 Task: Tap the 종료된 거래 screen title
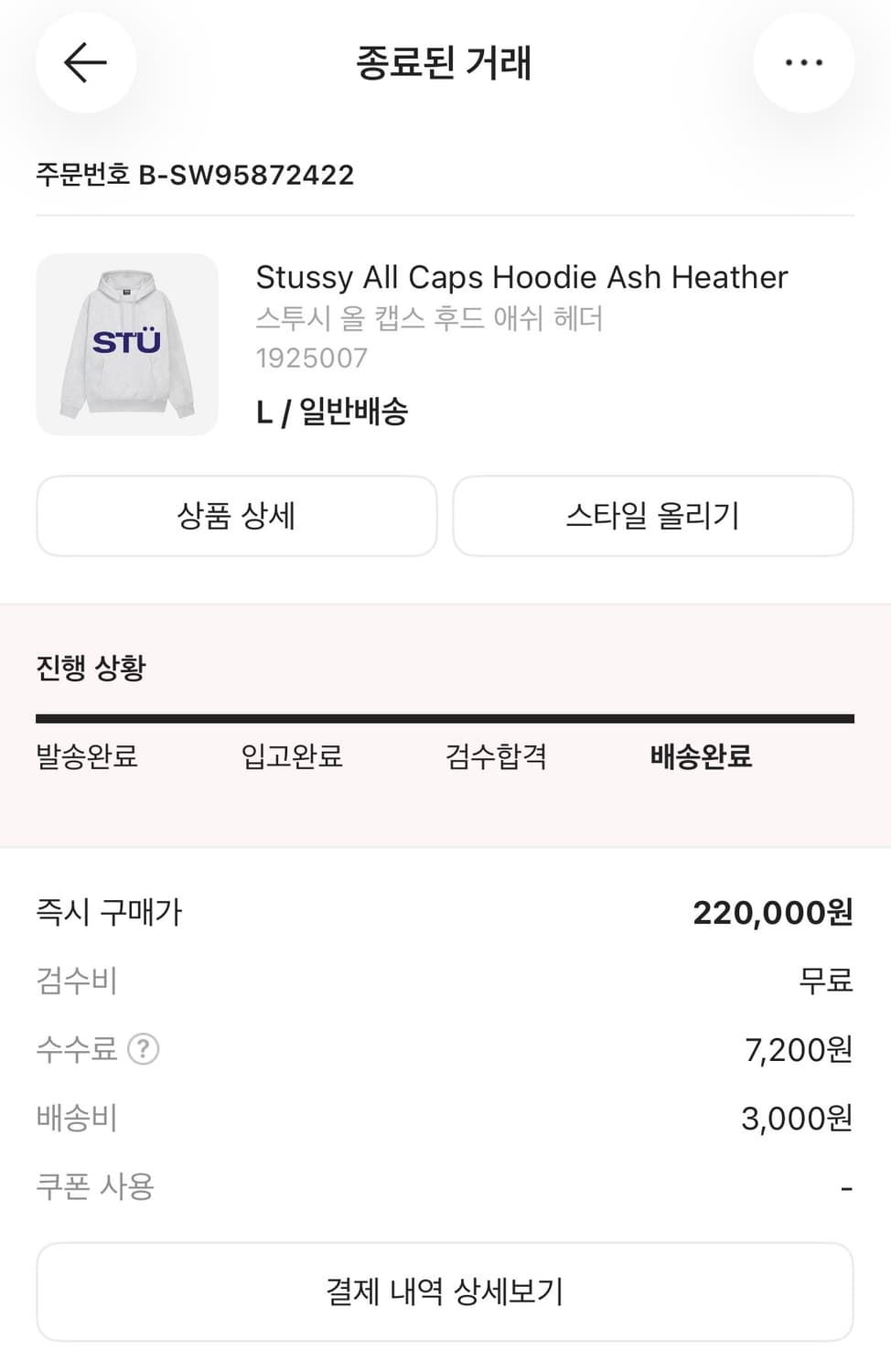click(445, 64)
